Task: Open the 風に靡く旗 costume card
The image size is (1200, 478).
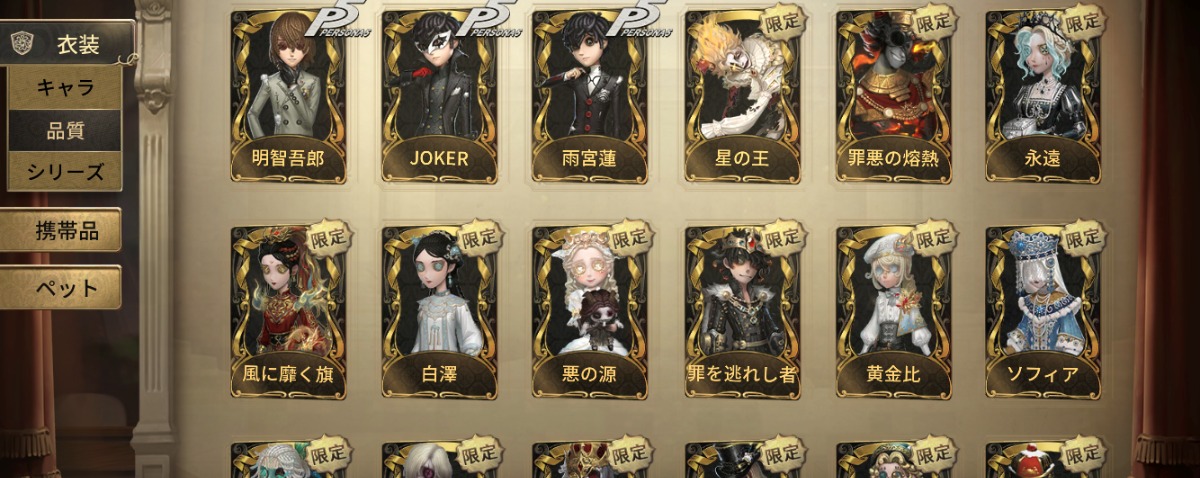Action: coord(289,311)
